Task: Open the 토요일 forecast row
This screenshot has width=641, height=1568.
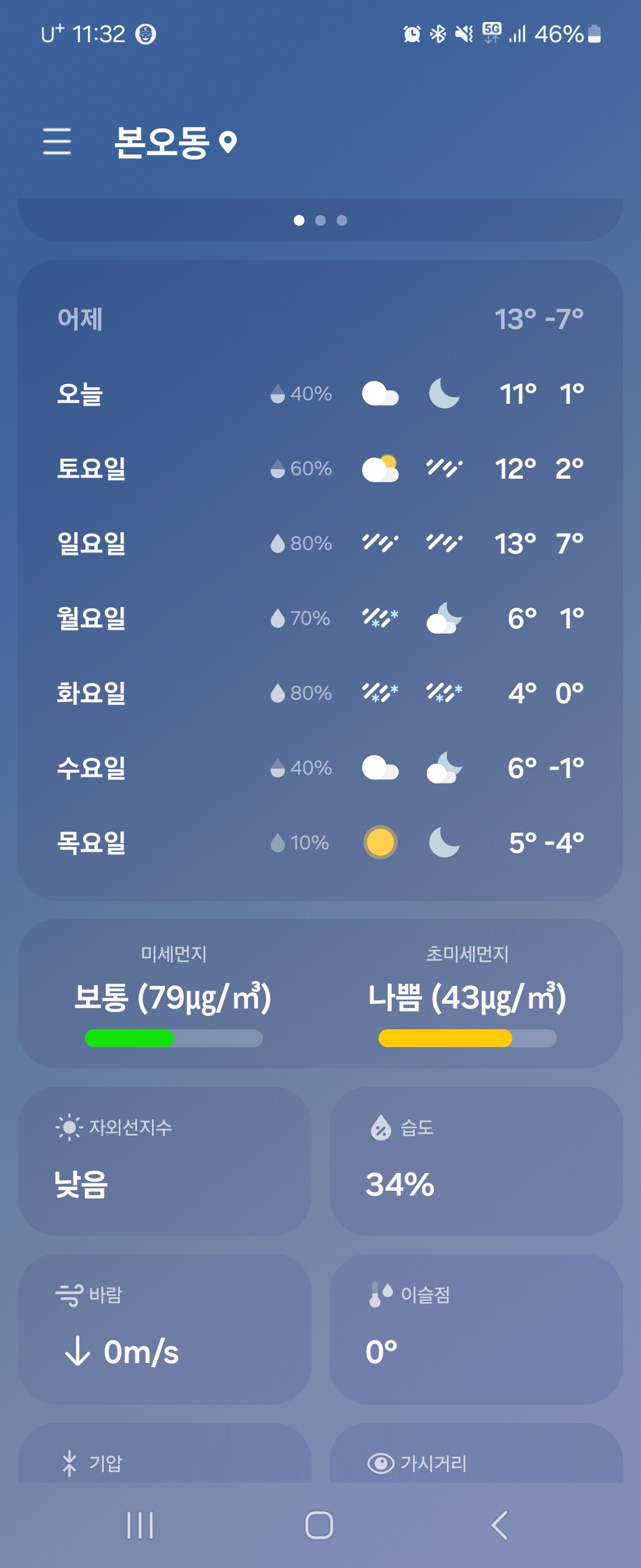Action: tap(320, 469)
